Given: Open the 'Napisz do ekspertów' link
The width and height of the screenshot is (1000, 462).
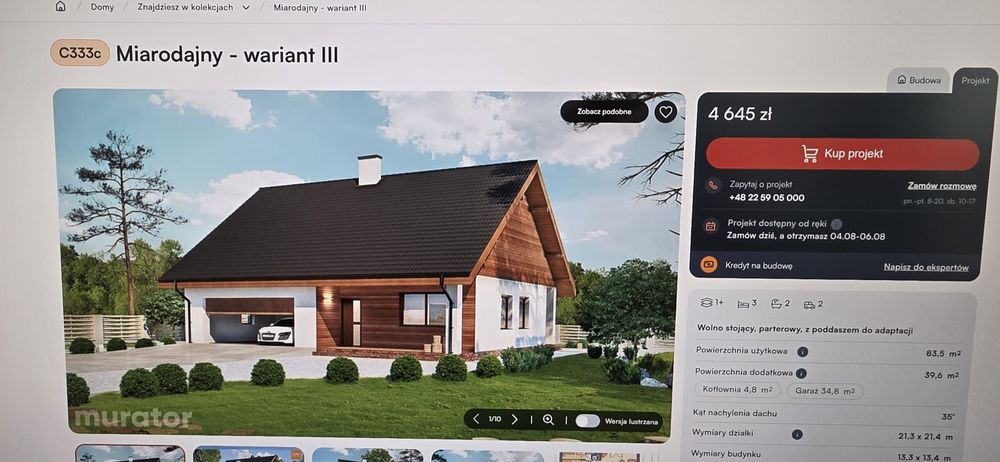Looking at the screenshot, I should 926,267.
